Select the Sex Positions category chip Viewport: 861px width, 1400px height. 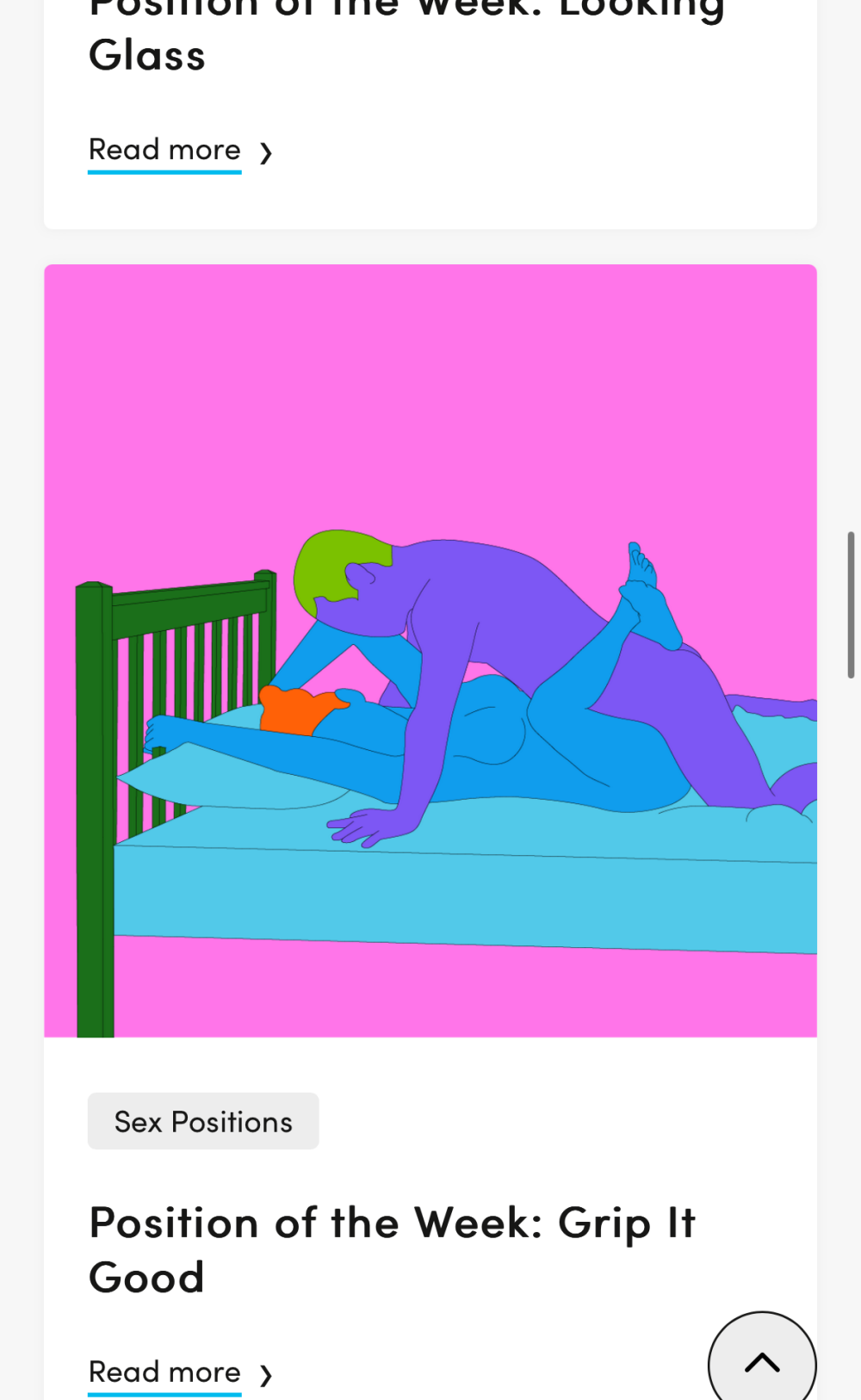(203, 1121)
